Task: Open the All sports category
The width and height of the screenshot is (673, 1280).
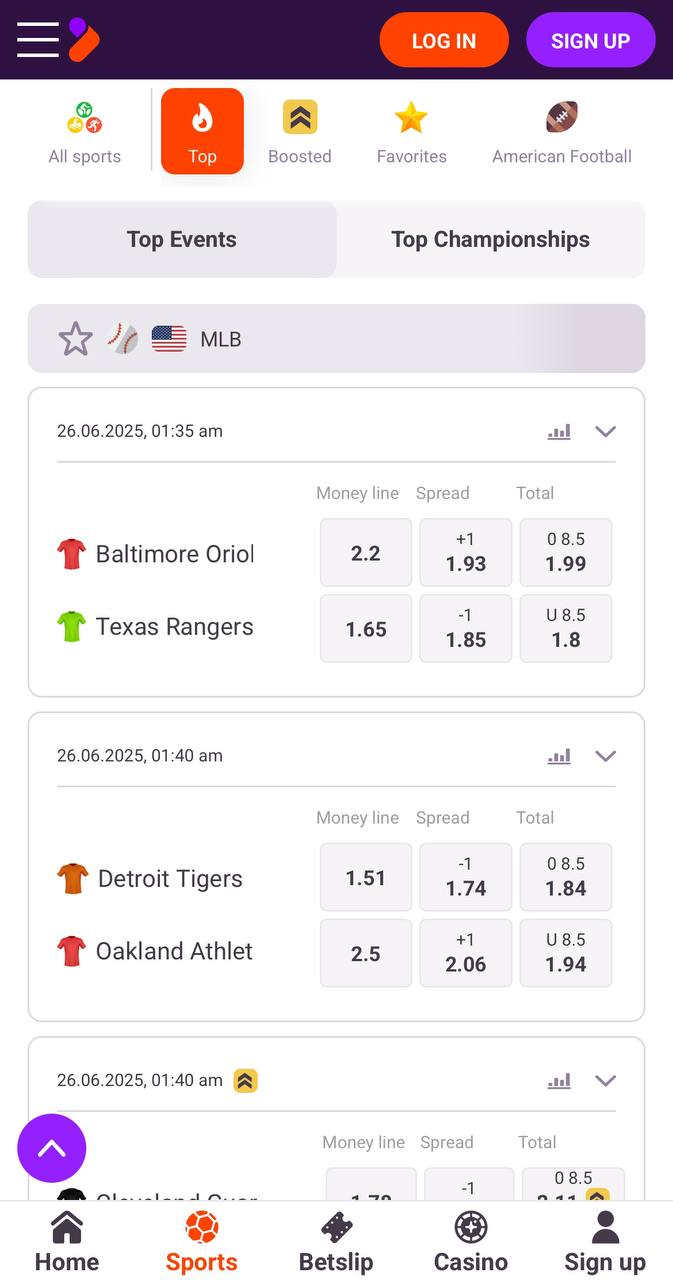Action: click(x=85, y=132)
